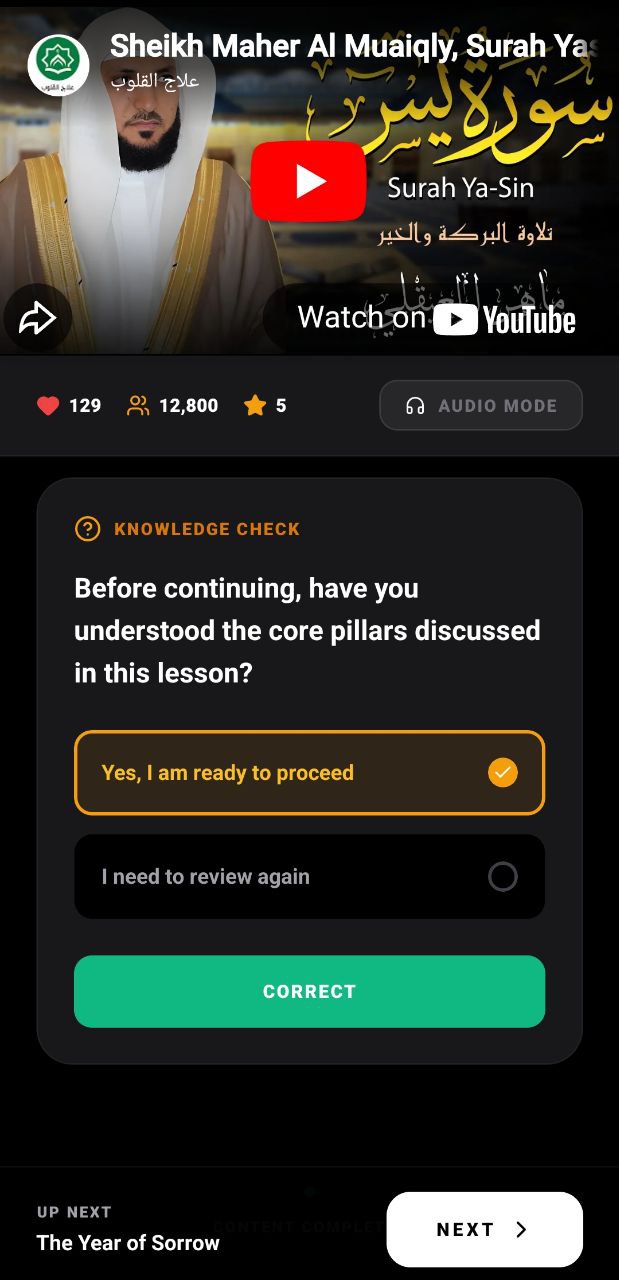Image resolution: width=619 pixels, height=1280 pixels.
Task: Open the channel avatar on the video
Action: (x=58, y=65)
